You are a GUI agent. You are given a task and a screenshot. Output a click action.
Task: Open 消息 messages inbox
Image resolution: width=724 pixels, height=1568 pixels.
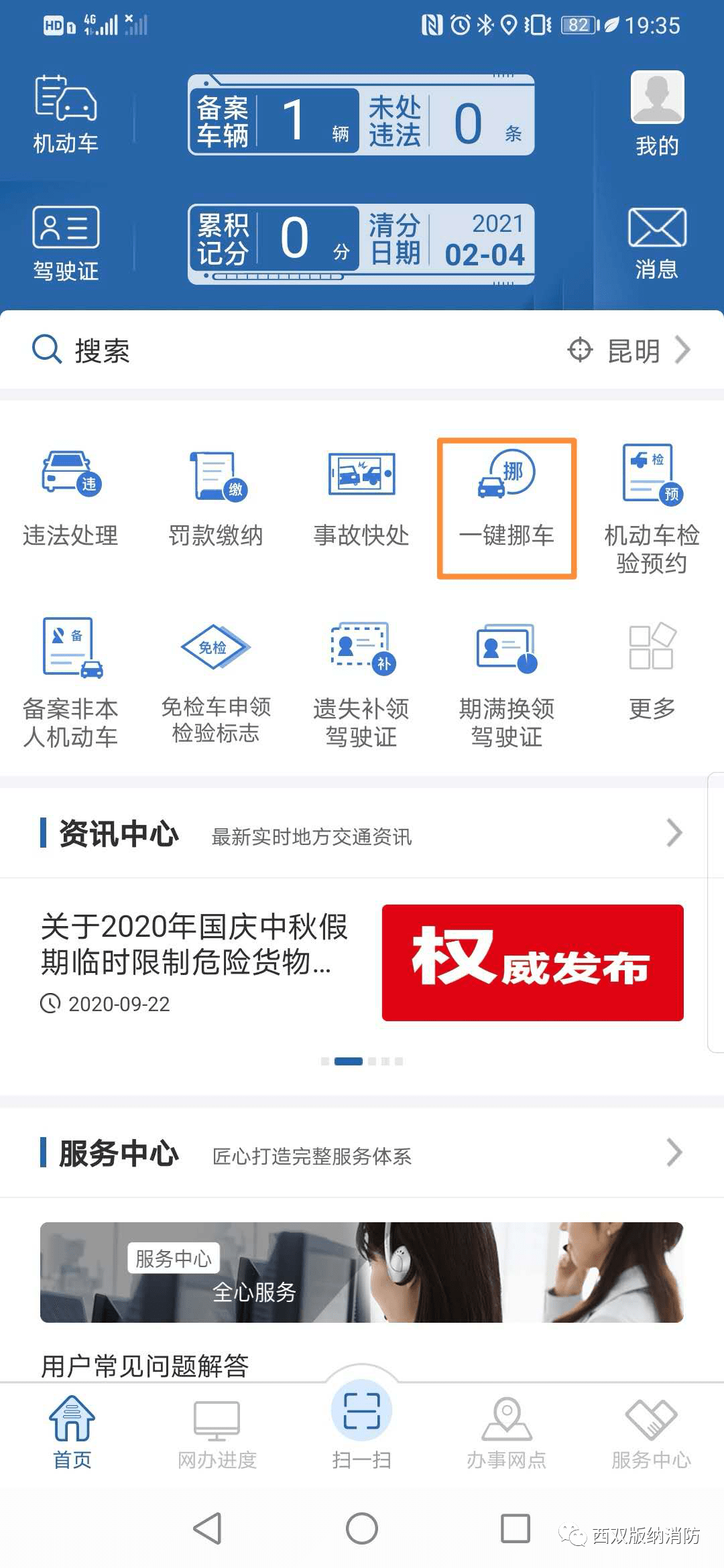pos(657,243)
